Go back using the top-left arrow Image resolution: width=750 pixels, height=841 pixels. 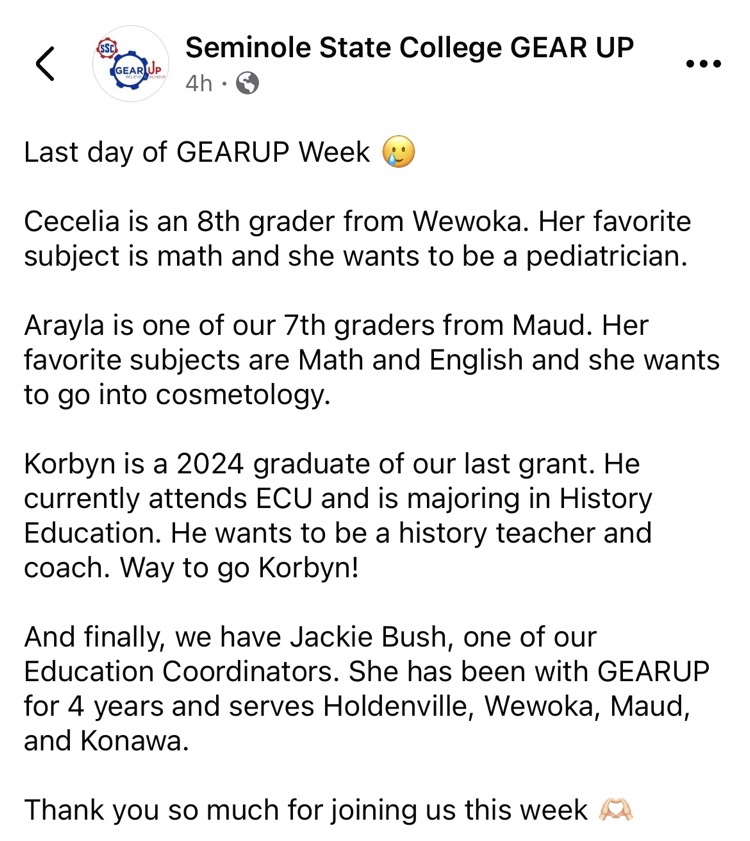click(45, 63)
